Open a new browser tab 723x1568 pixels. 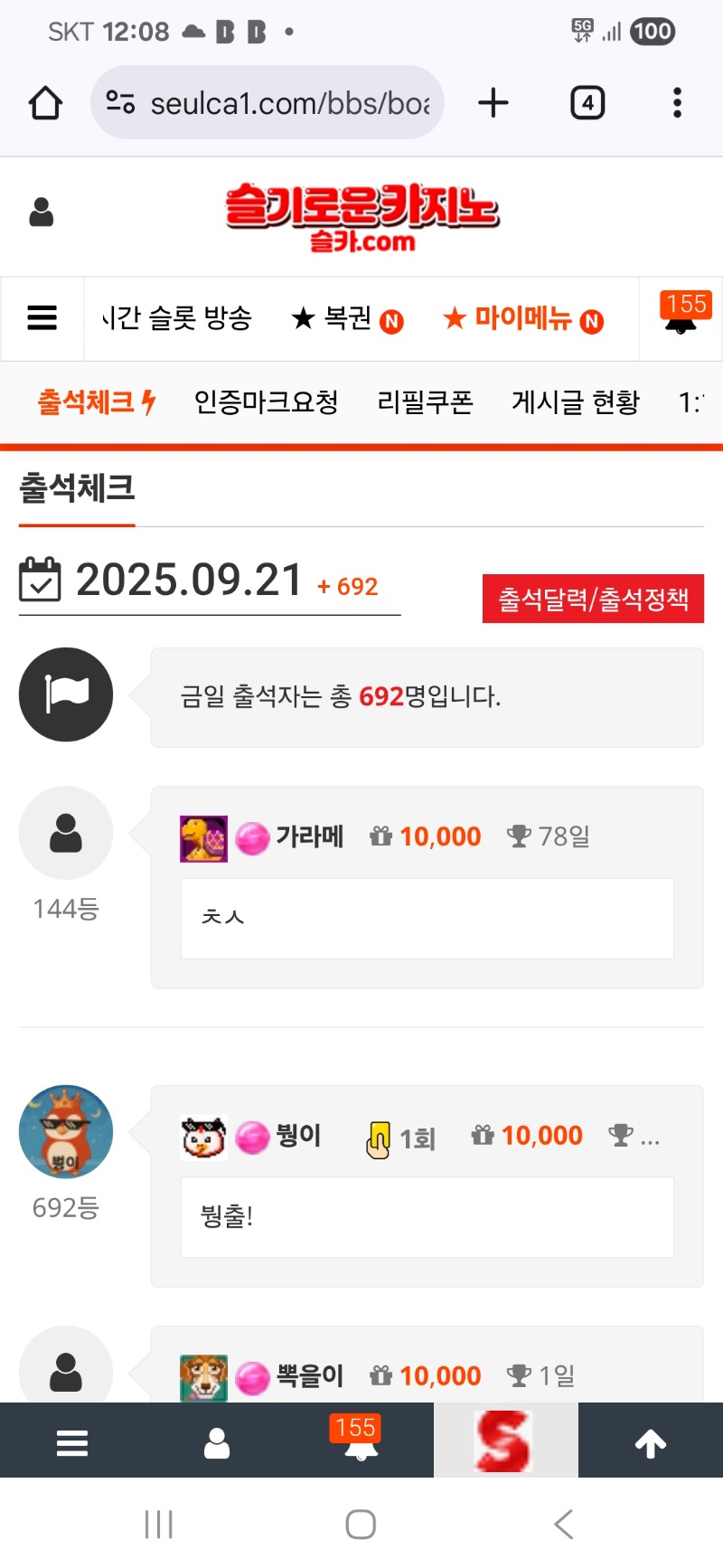[x=493, y=103]
